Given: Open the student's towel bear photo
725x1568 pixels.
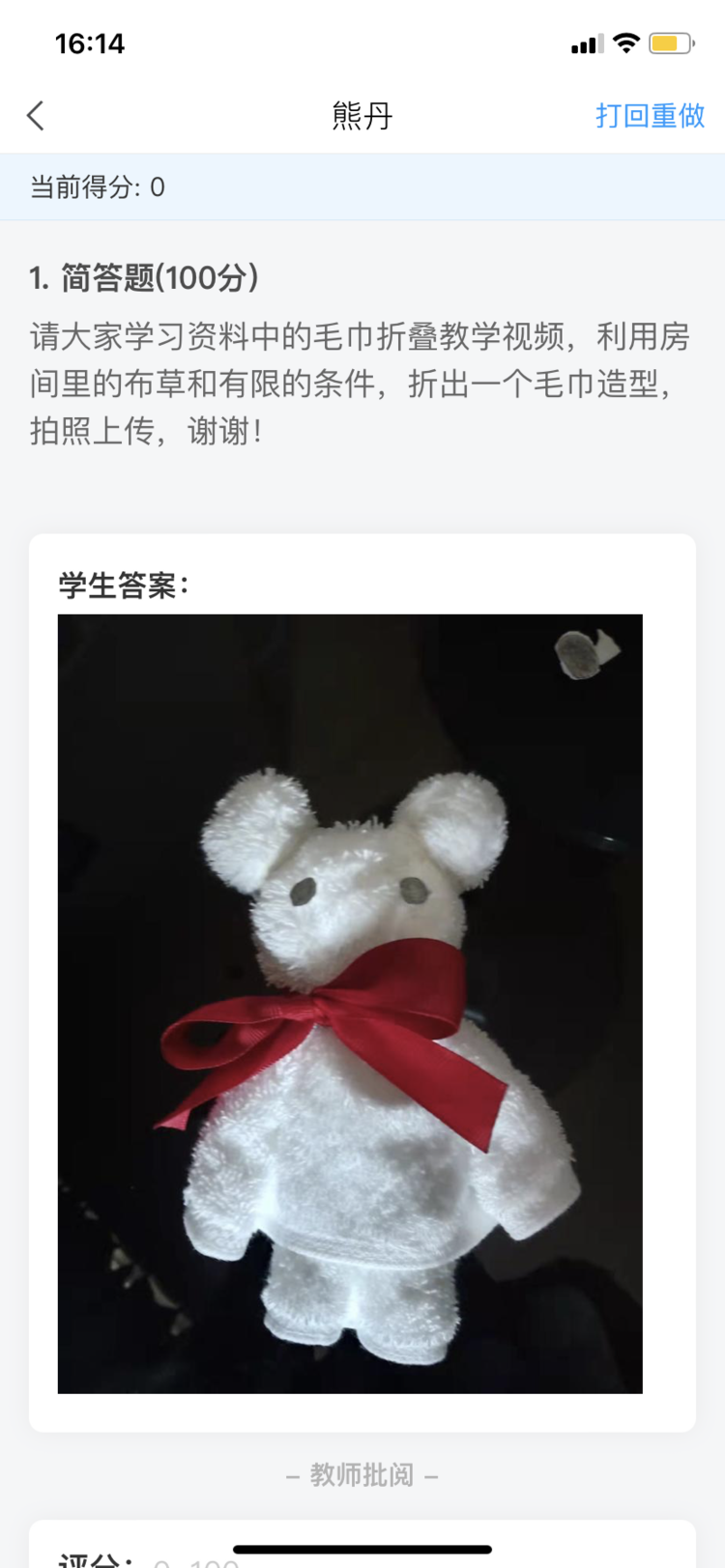Looking at the screenshot, I should (x=350, y=1003).
